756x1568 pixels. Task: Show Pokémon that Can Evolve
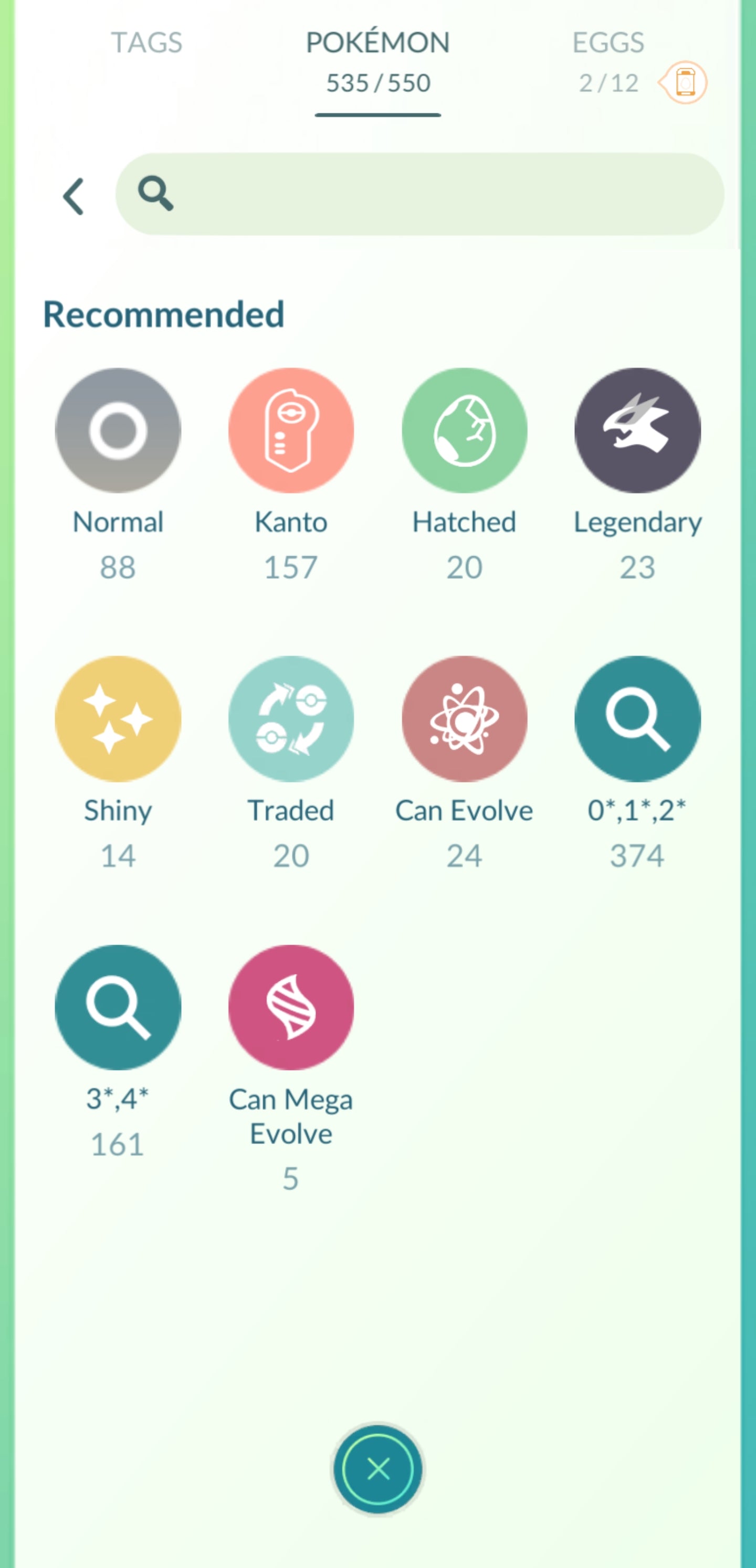point(464,719)
